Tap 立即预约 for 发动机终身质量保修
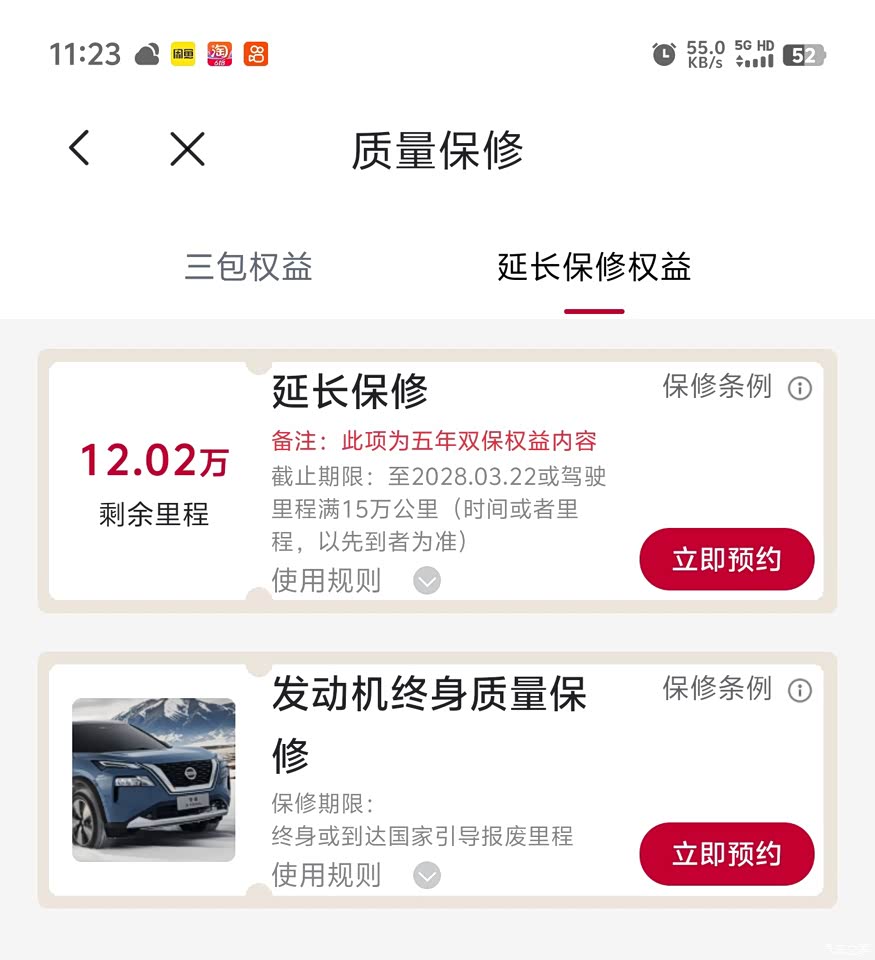 click(x=726, y=854)
